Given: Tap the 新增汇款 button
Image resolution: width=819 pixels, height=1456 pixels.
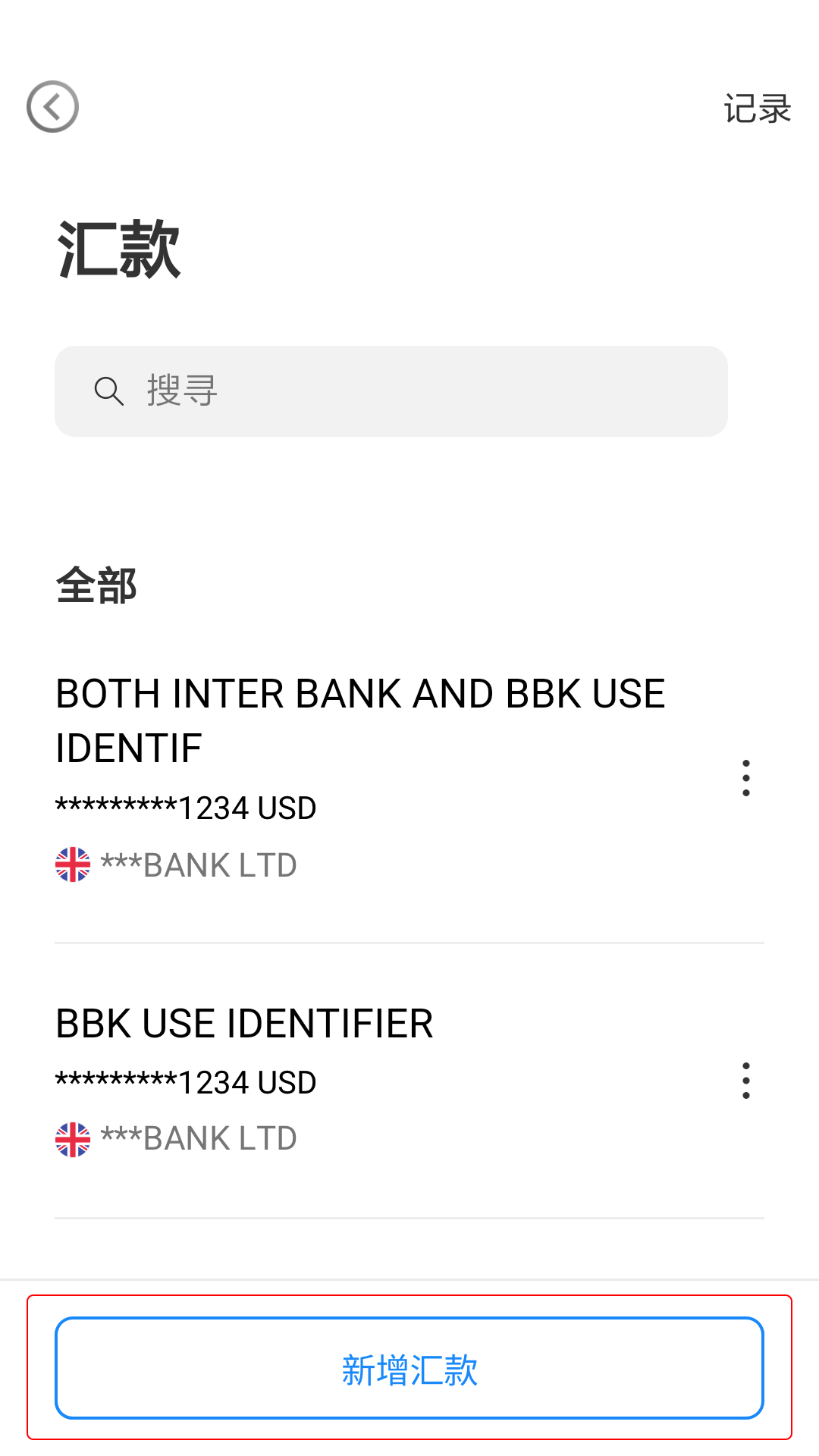Looking at the screenshot, I should pos(409,1368).
